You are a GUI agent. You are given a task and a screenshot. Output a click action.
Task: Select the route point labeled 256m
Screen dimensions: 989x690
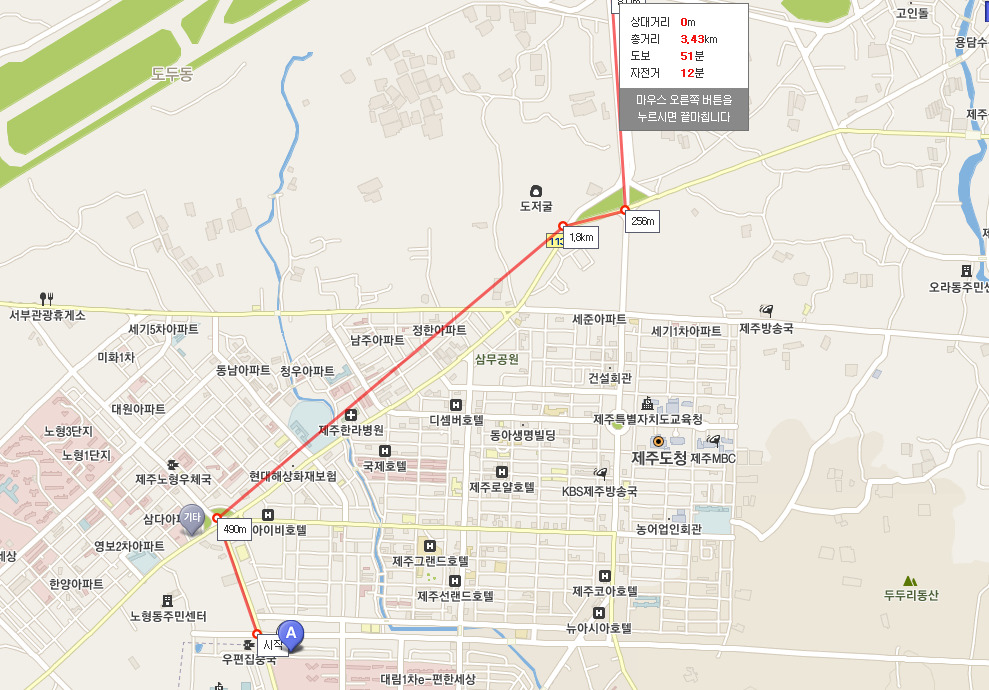point(625,210)
